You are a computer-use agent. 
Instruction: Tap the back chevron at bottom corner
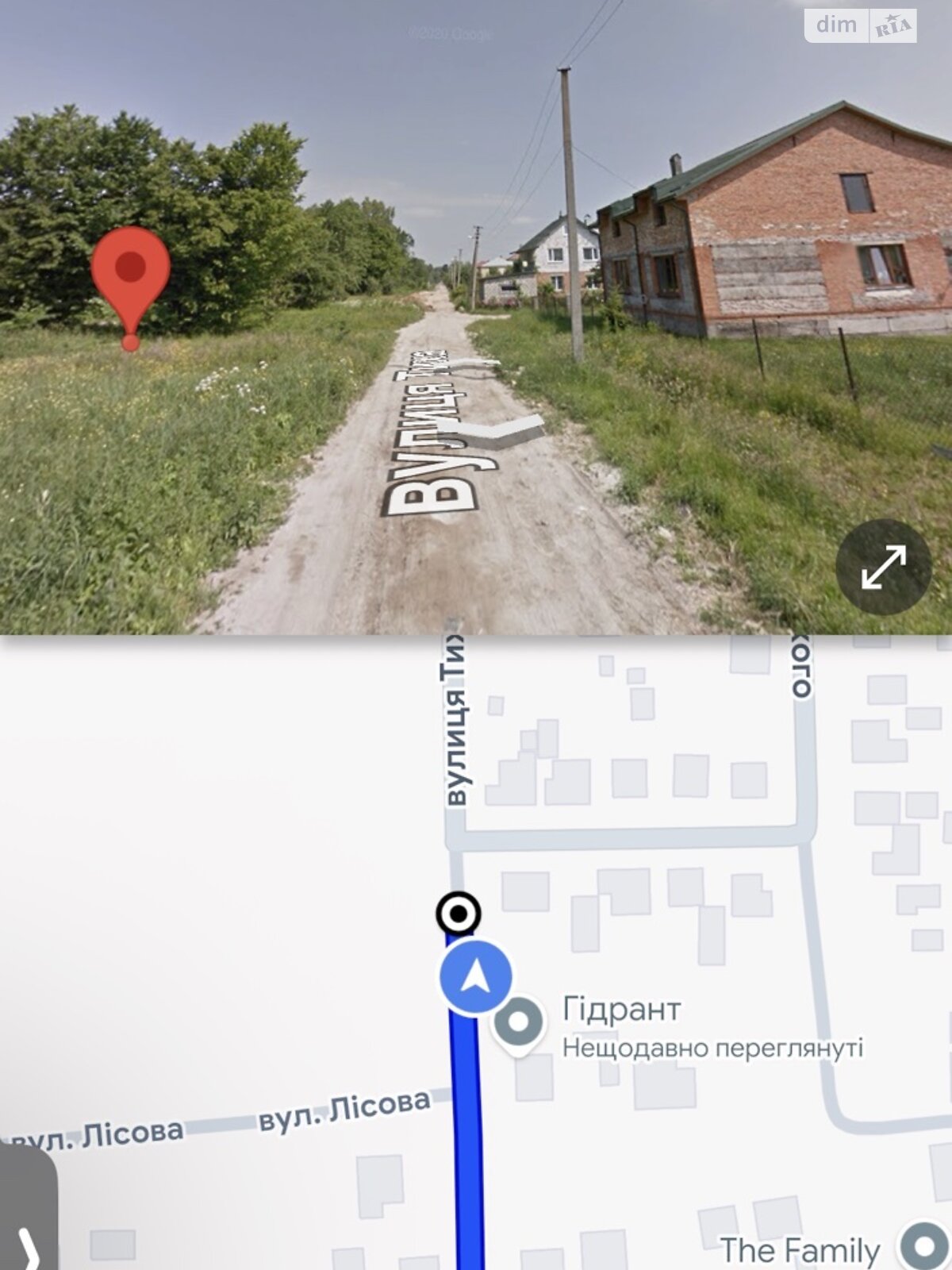pos(28,1247)
